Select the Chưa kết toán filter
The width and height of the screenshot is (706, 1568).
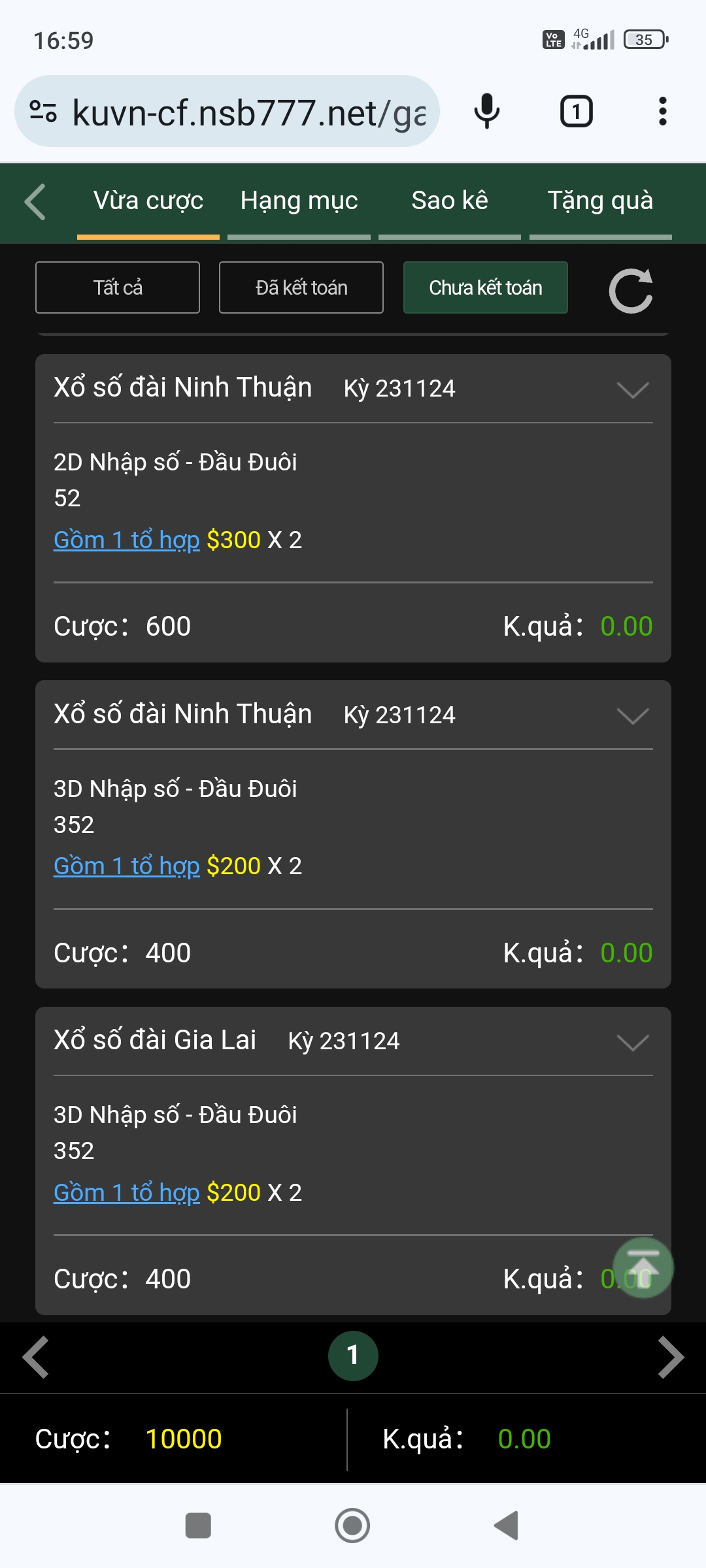pyautogui.click(x=486, y=287)
